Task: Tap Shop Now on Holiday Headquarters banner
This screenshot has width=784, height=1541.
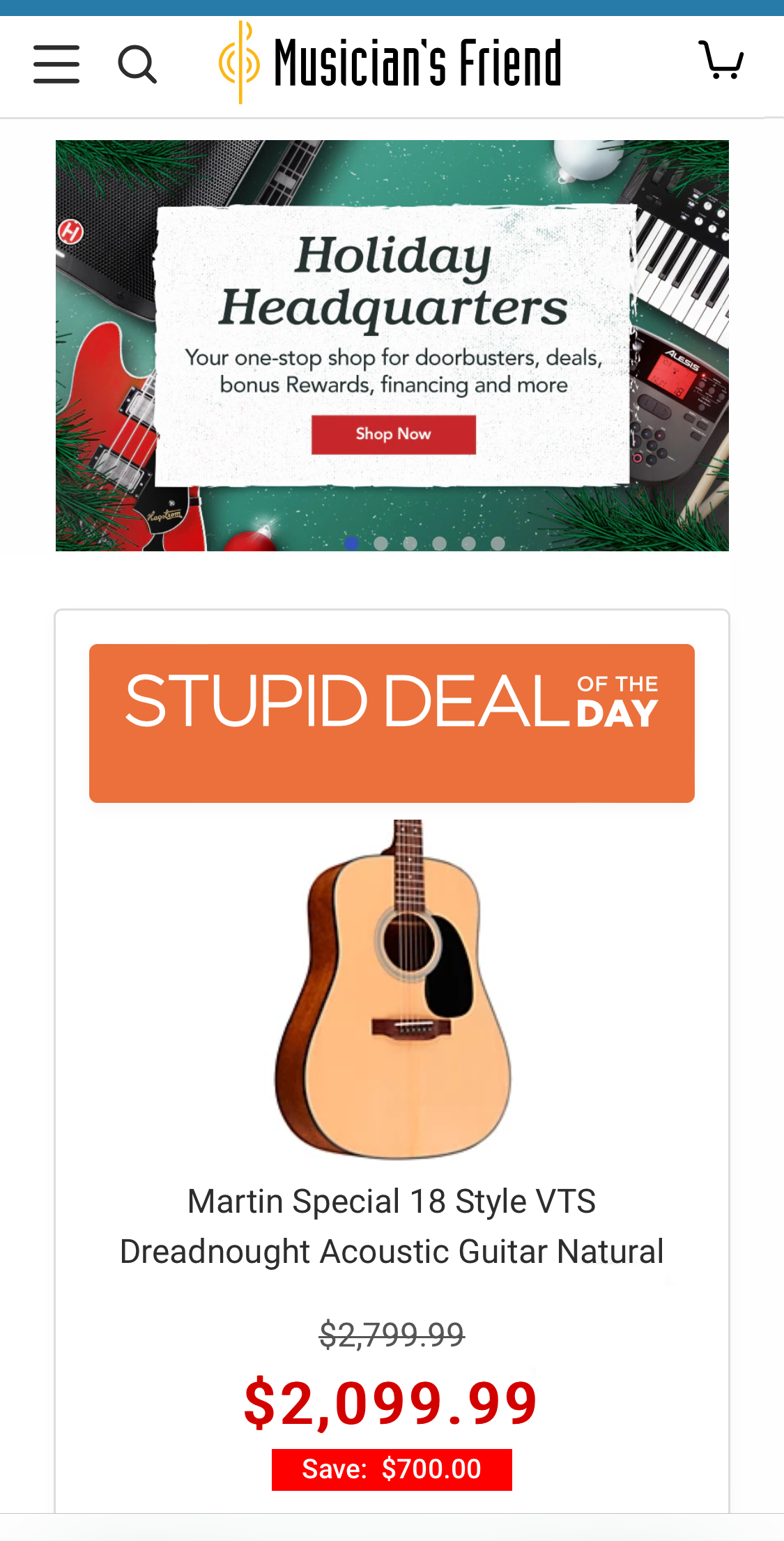Action: 393,434
